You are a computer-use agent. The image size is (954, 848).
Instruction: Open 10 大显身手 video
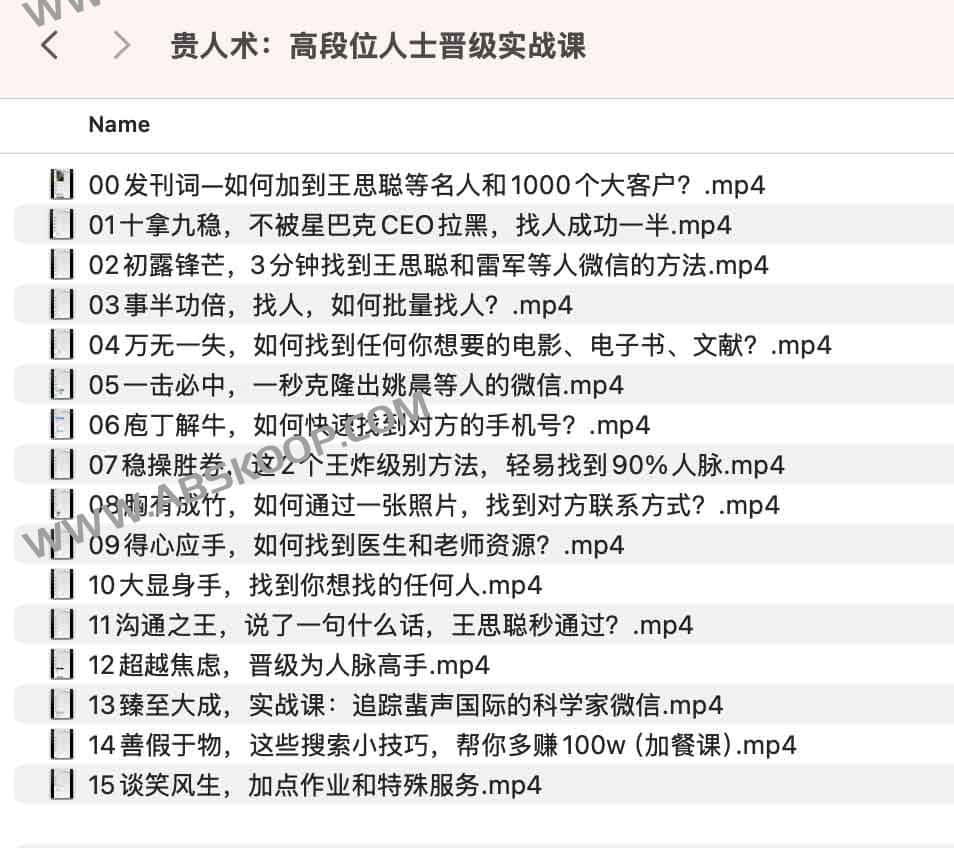click(315, 585)
